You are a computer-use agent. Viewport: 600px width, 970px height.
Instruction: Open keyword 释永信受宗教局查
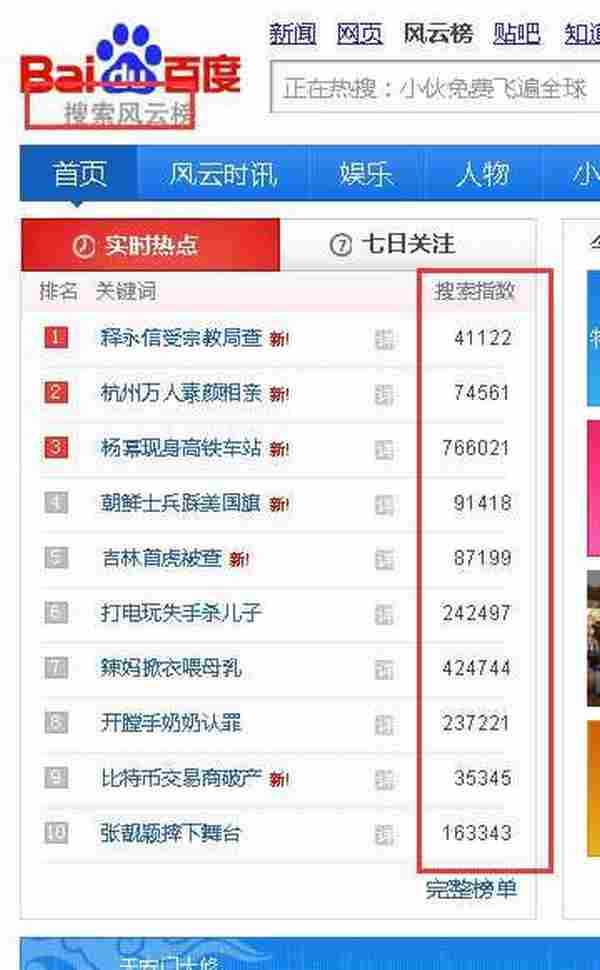click(181, 338)
